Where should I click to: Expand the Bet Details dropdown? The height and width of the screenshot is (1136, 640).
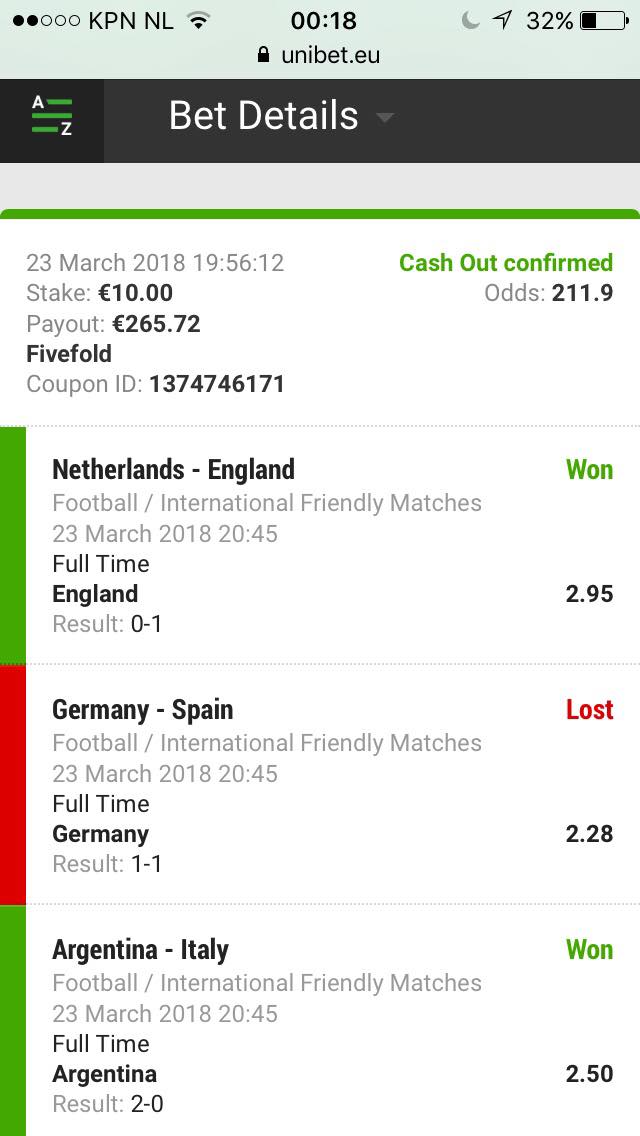coord(384,118)
